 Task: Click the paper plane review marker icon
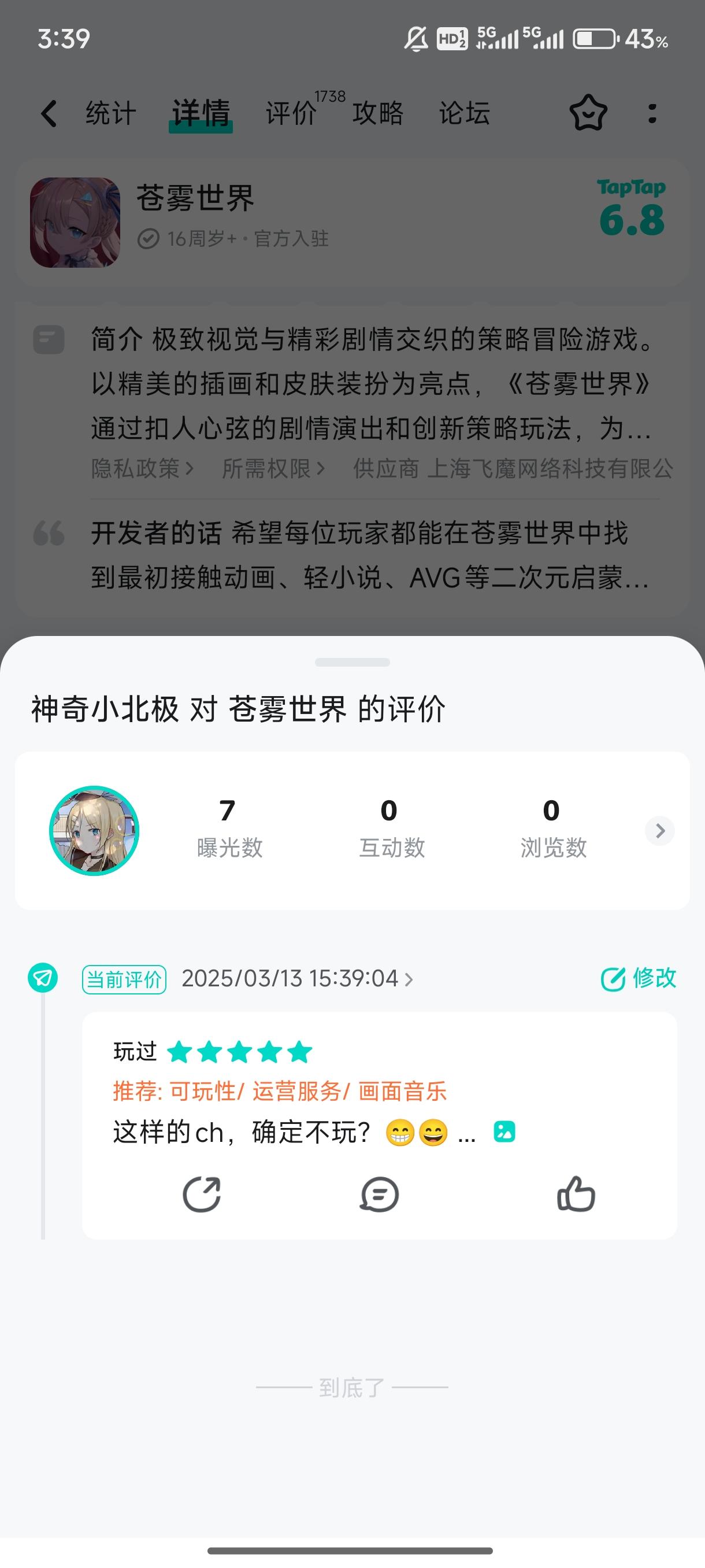pyautogui.click(x=43, y=977)
